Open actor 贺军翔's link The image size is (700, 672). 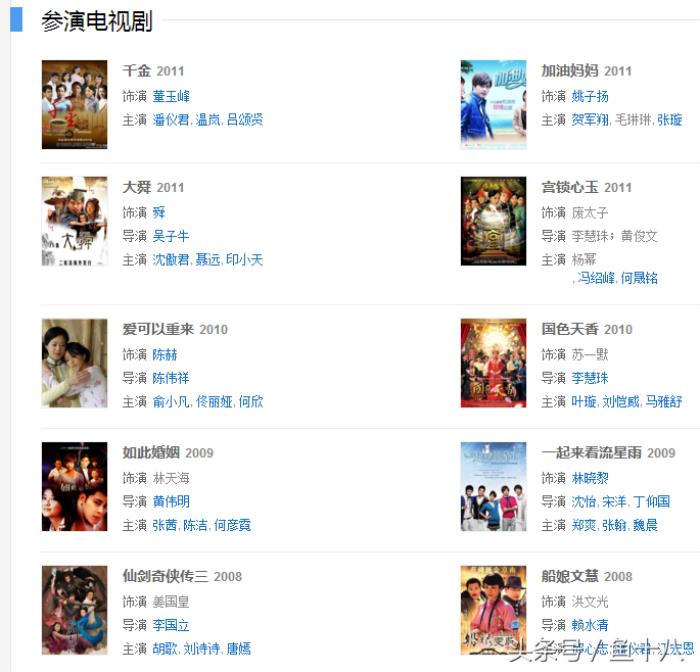(x=590, y=119)
